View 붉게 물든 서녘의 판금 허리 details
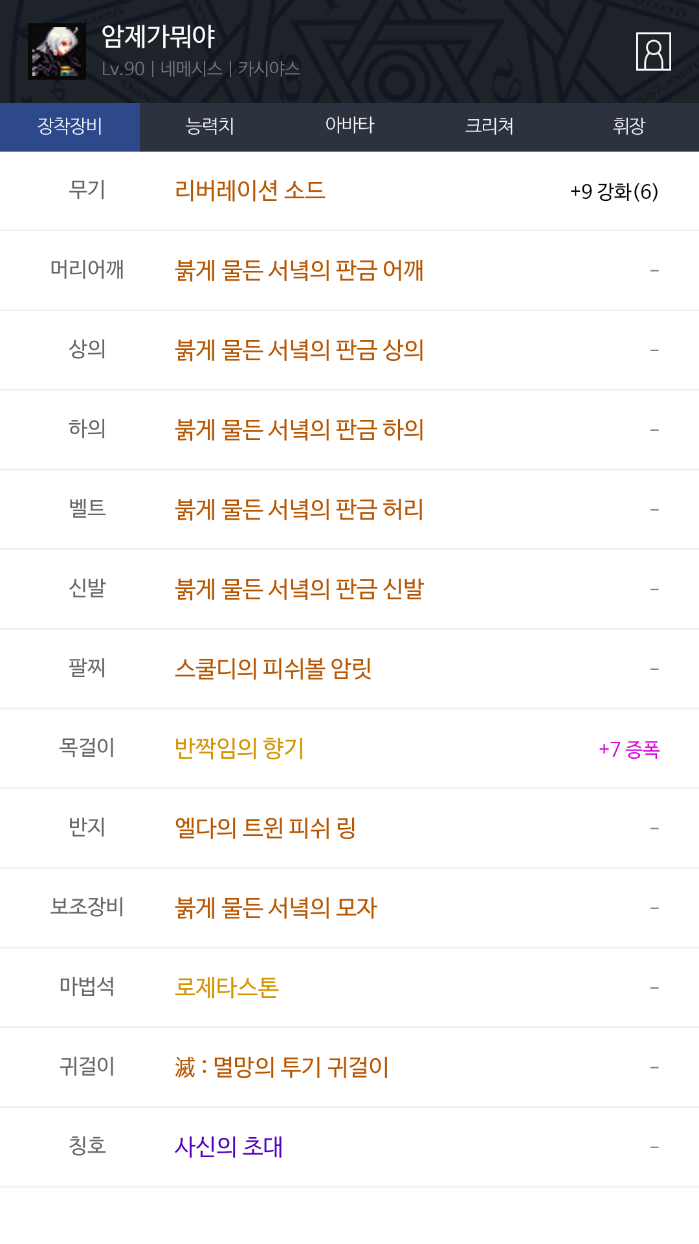This screenshot has width=699, height=1244. [299, 509]
